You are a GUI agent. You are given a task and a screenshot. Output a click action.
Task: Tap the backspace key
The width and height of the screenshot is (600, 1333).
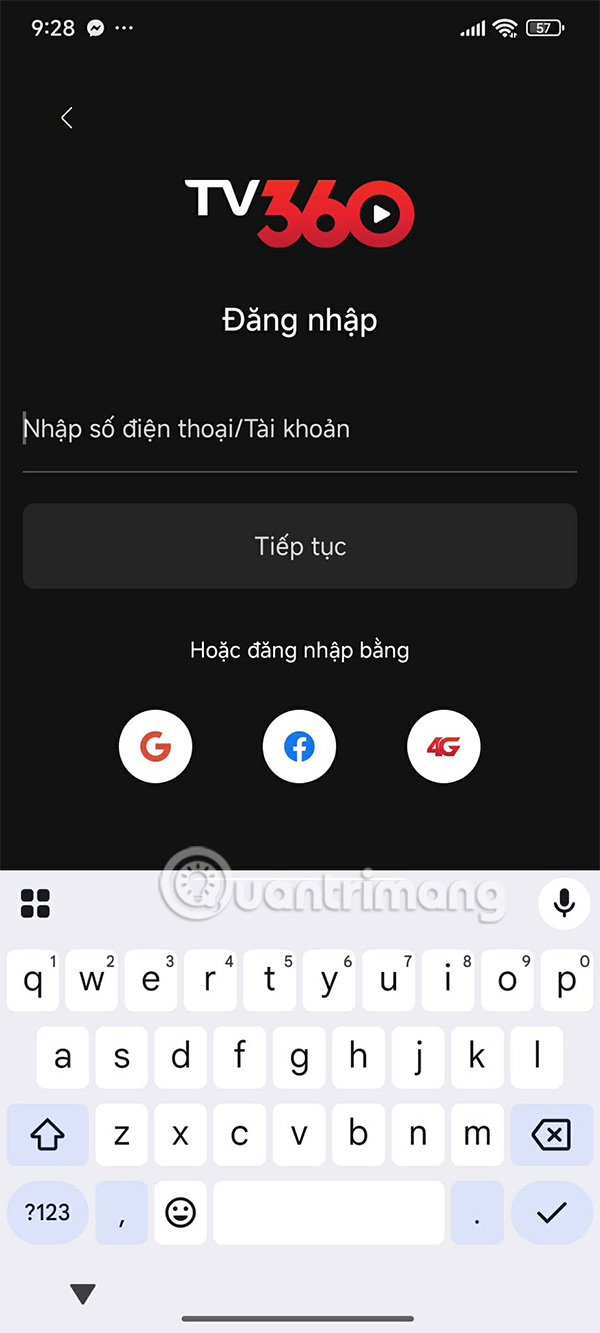click(551, 1134)
